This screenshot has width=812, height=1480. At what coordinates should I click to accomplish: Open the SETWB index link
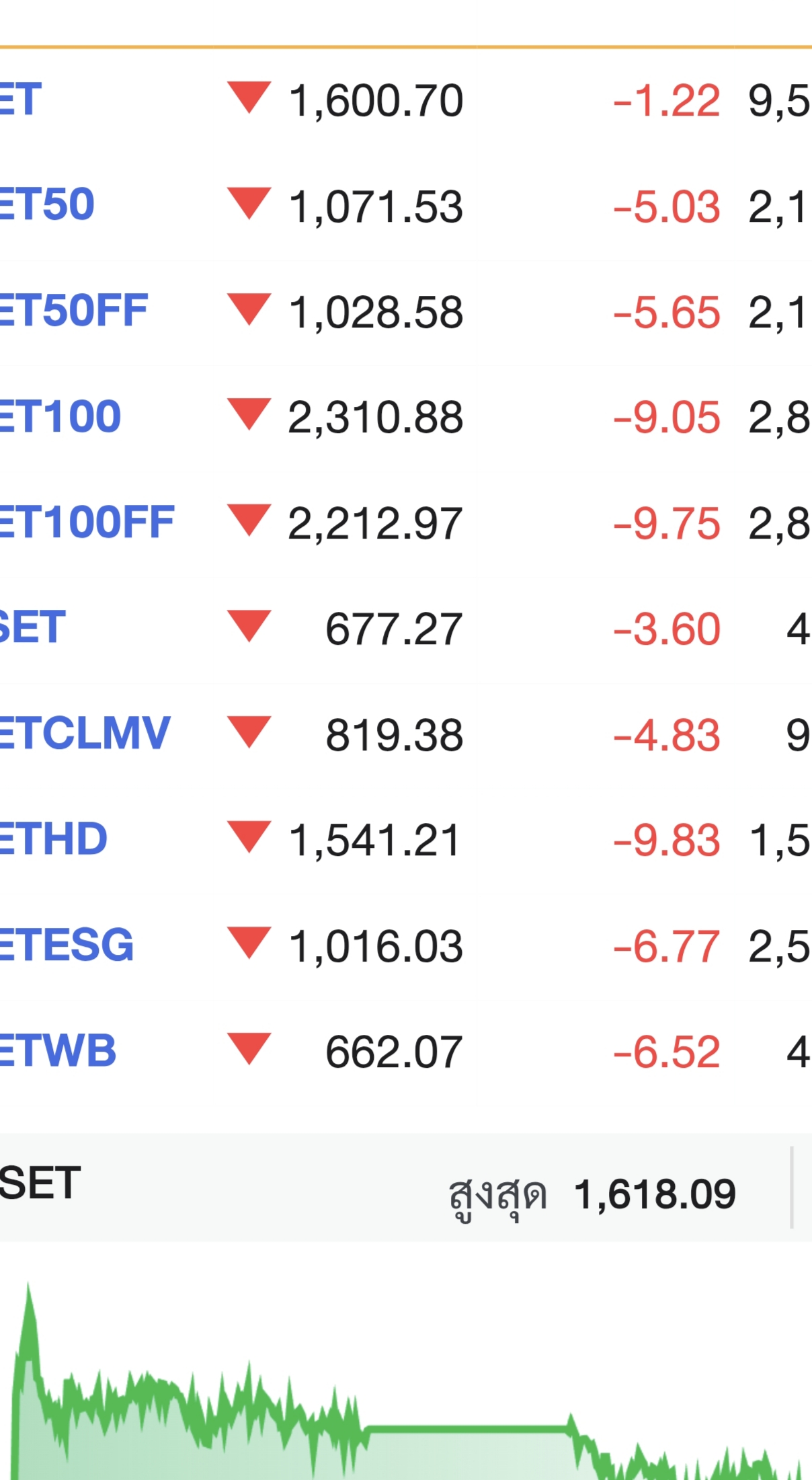click(x=58, y=1050)
